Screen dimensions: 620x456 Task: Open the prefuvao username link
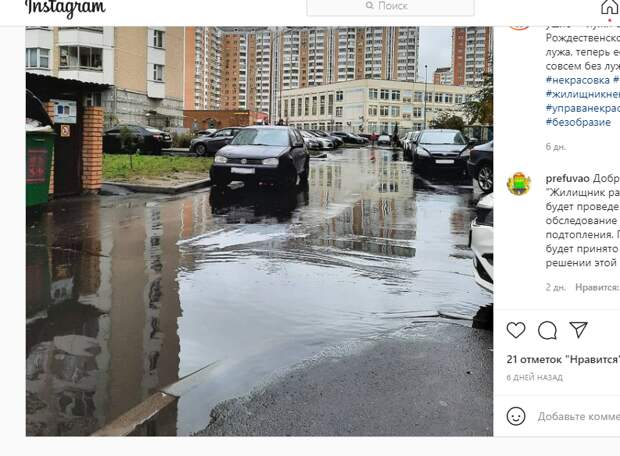(x=567, y=178)
